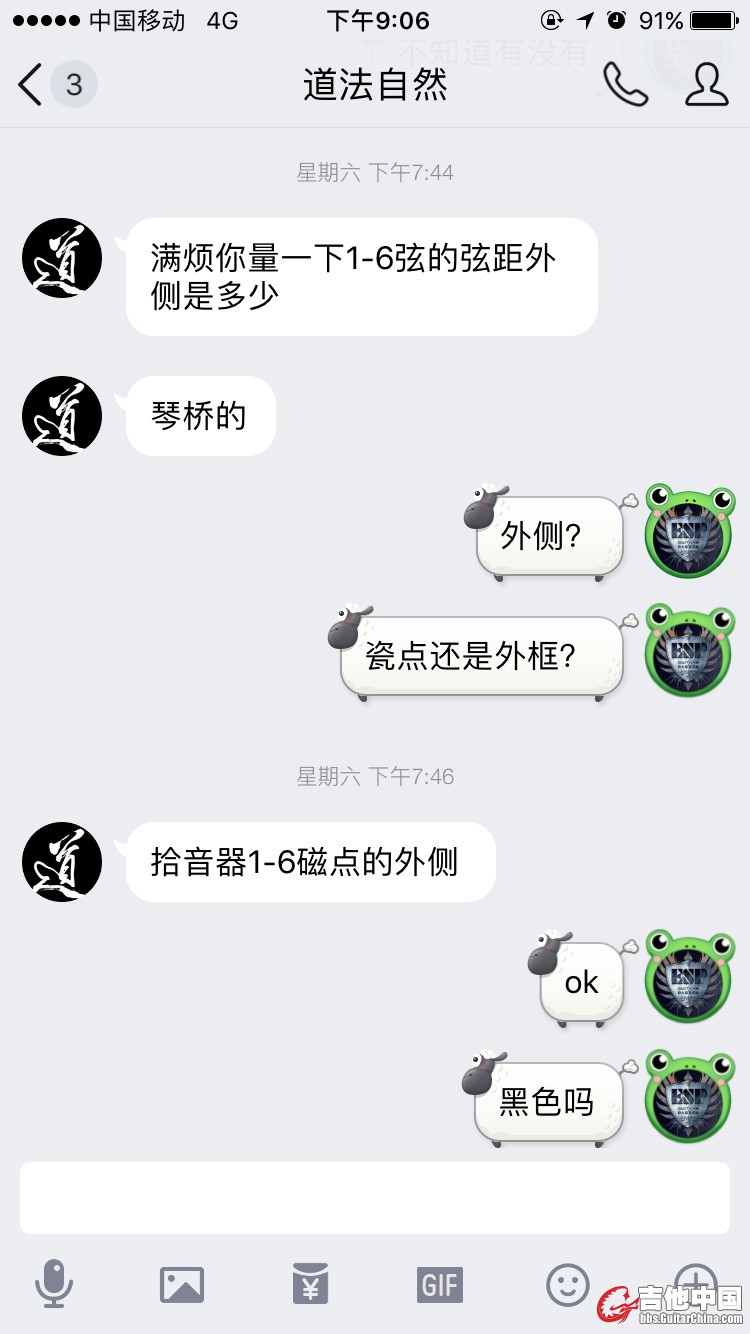The image size is (750, 1334).
Task: Open the plus menu for more options
Action: coord(696,1280)
